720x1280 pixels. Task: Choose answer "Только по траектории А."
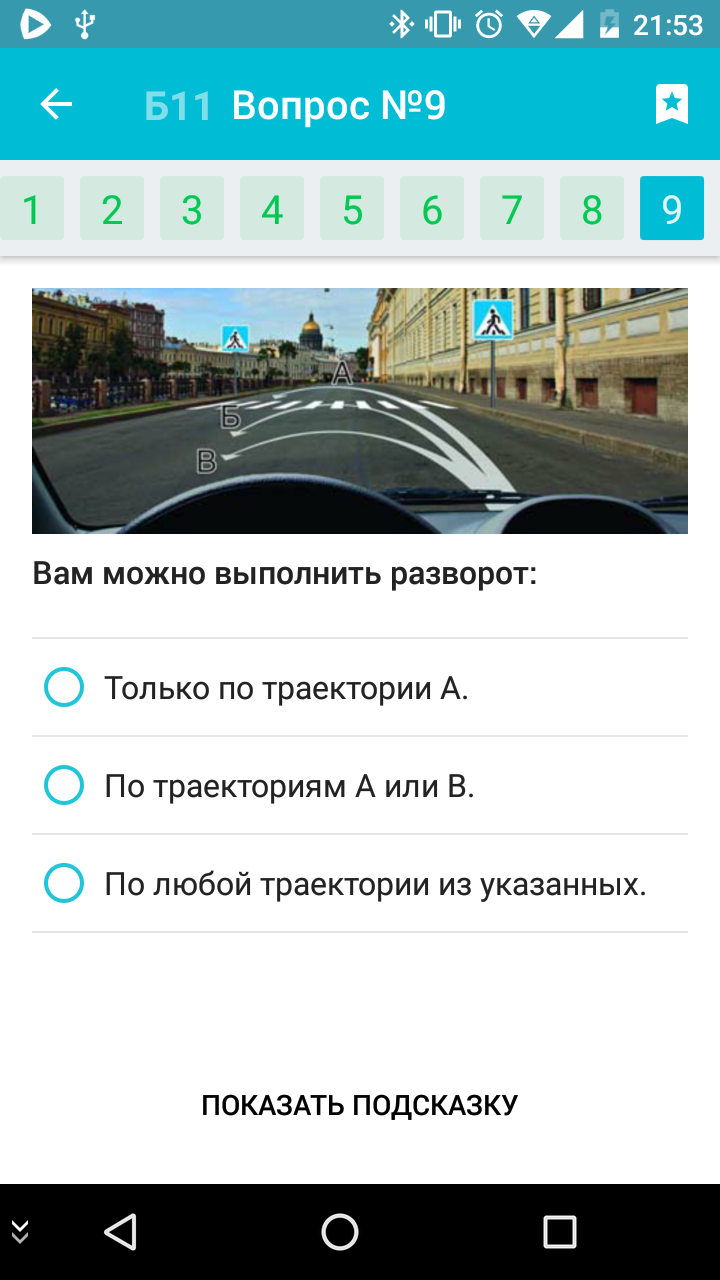360,688
